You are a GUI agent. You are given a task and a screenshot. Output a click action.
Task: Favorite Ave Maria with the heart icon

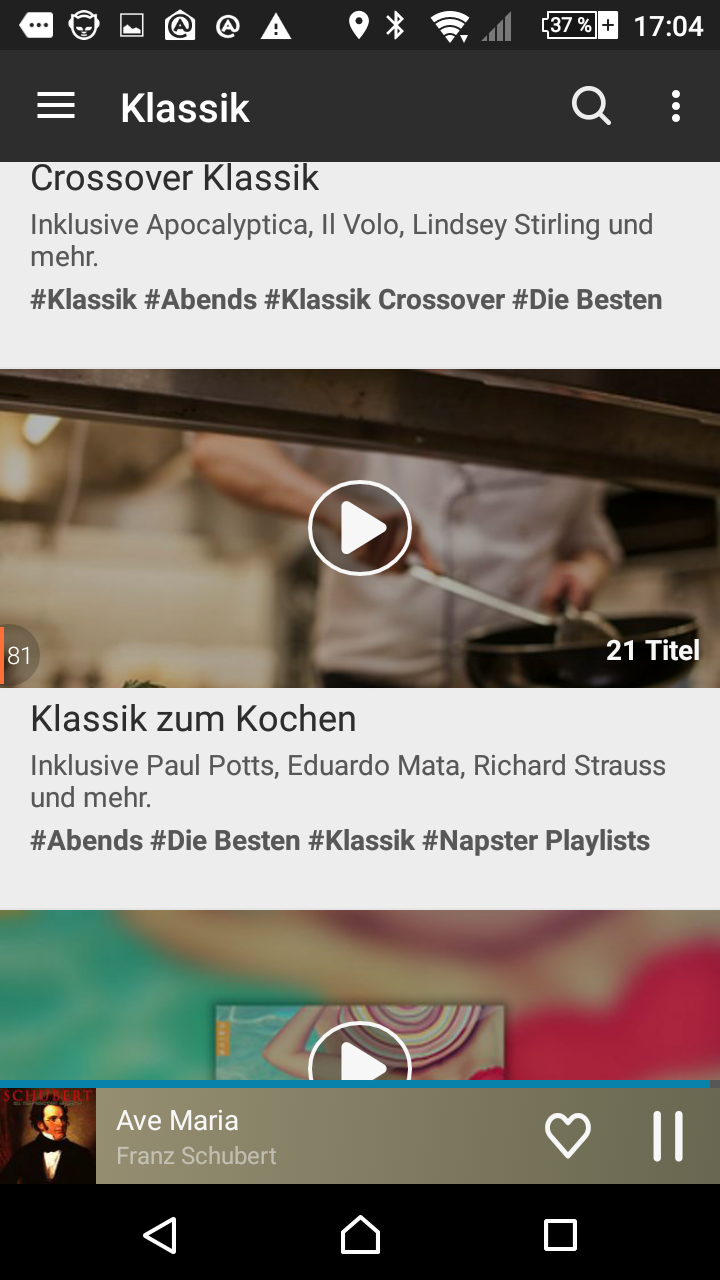[567, 1136]
